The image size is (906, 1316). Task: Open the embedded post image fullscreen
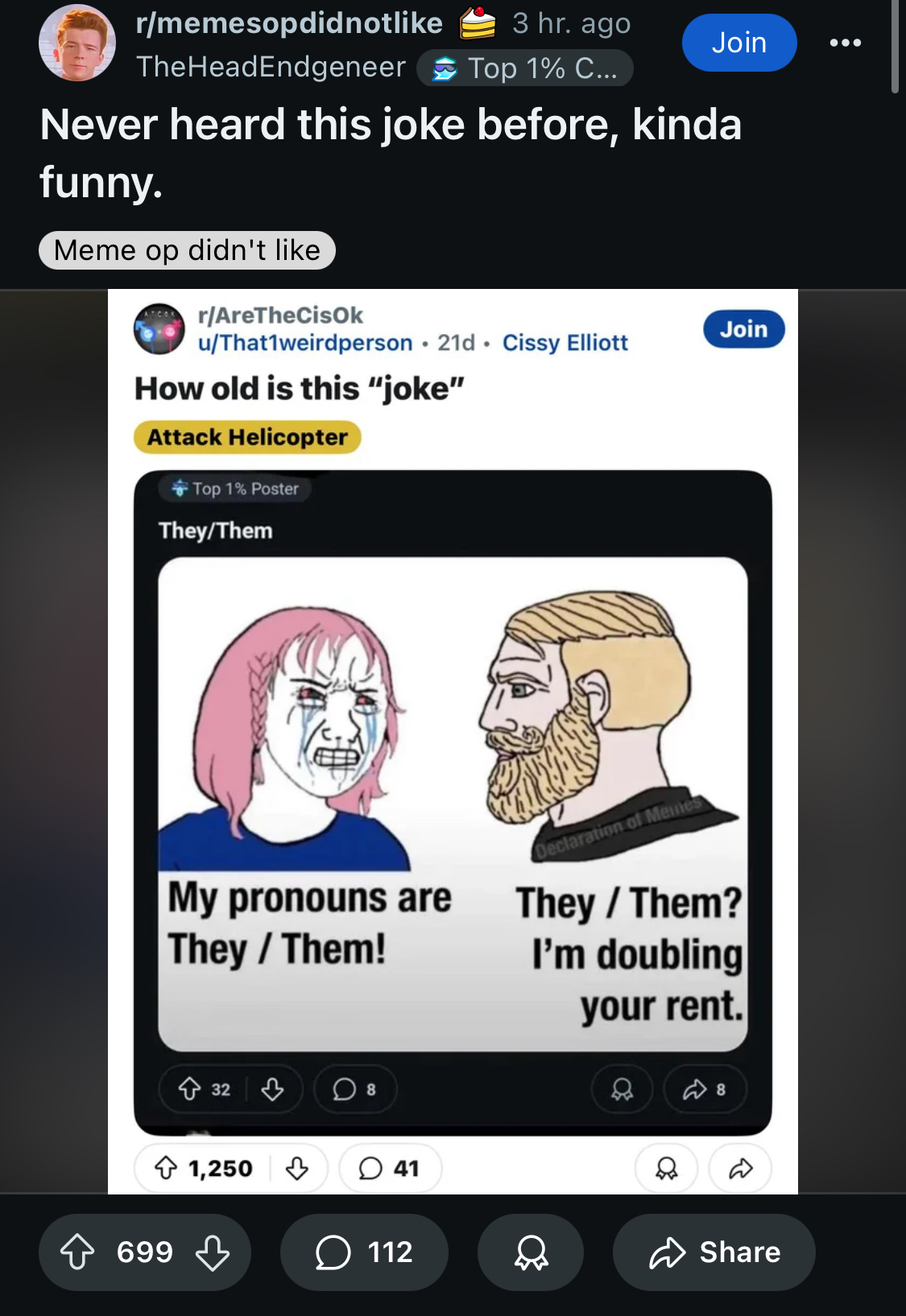click(453, 741)
